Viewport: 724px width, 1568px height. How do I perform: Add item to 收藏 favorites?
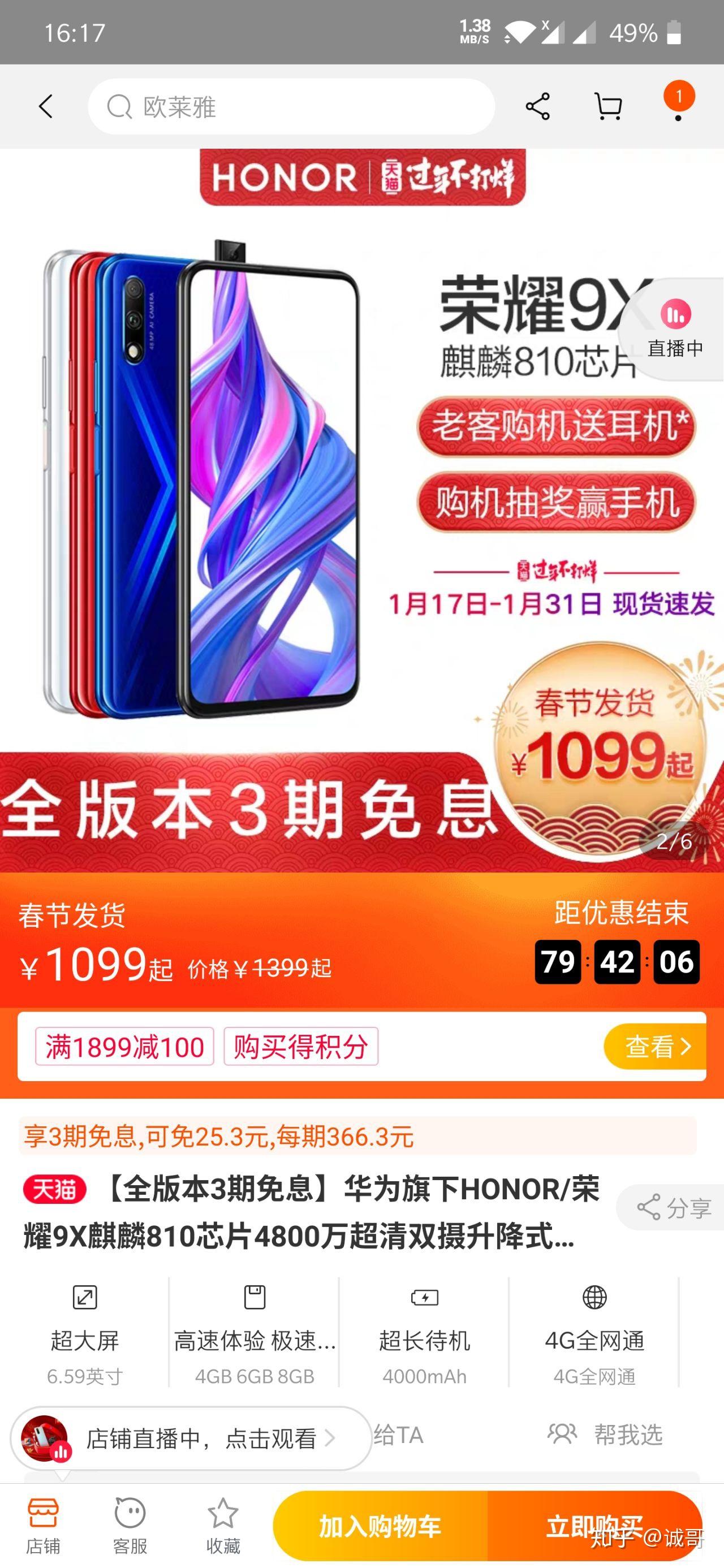[x=222, y=1526]
